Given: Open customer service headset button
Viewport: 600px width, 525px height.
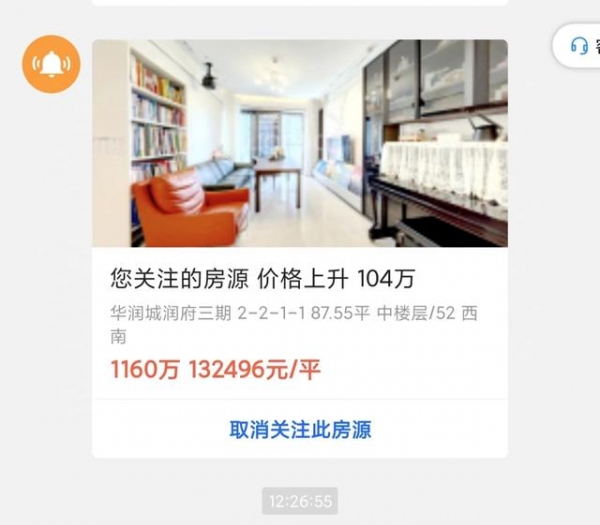Looking at the screenshot, I should point(580,46).
